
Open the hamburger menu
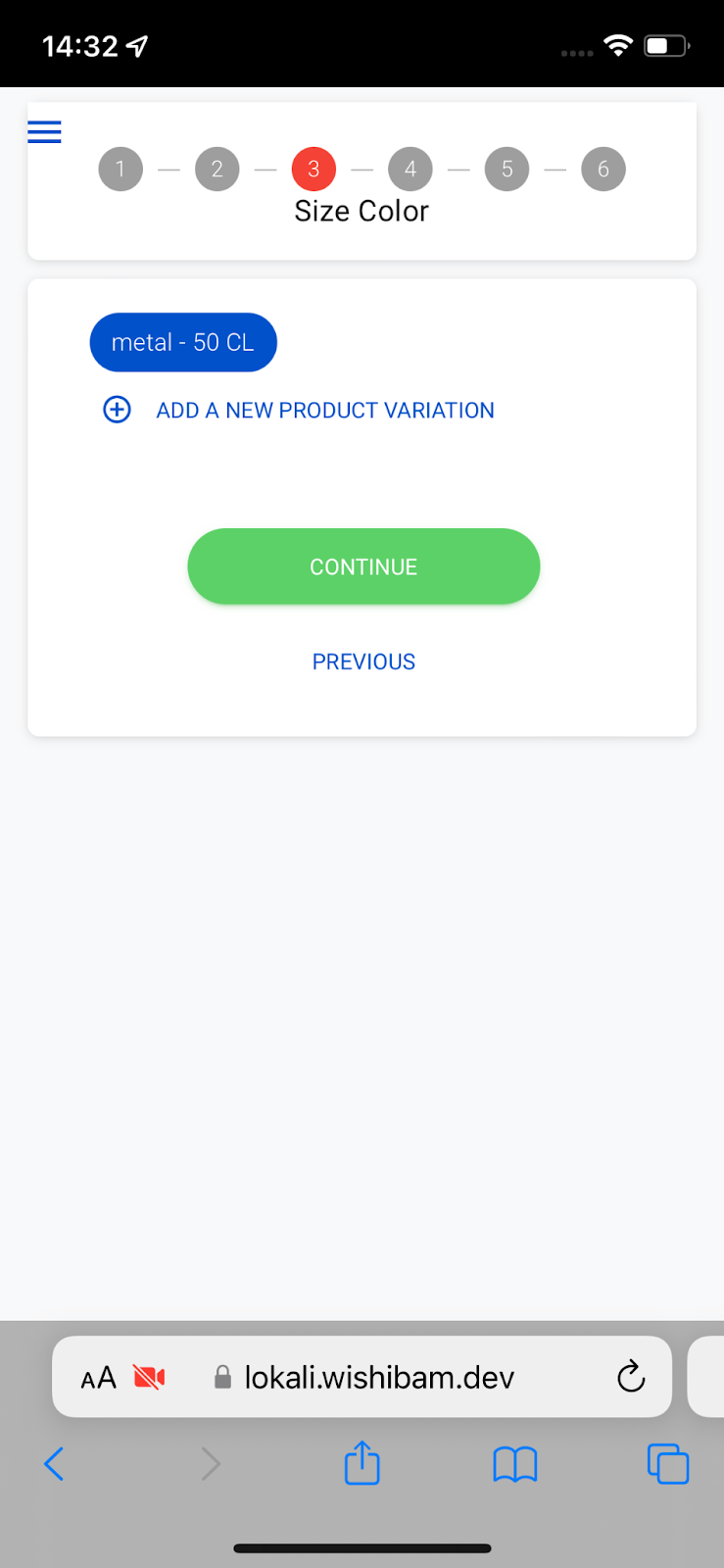pyautogui.click(x=44, y=131)
